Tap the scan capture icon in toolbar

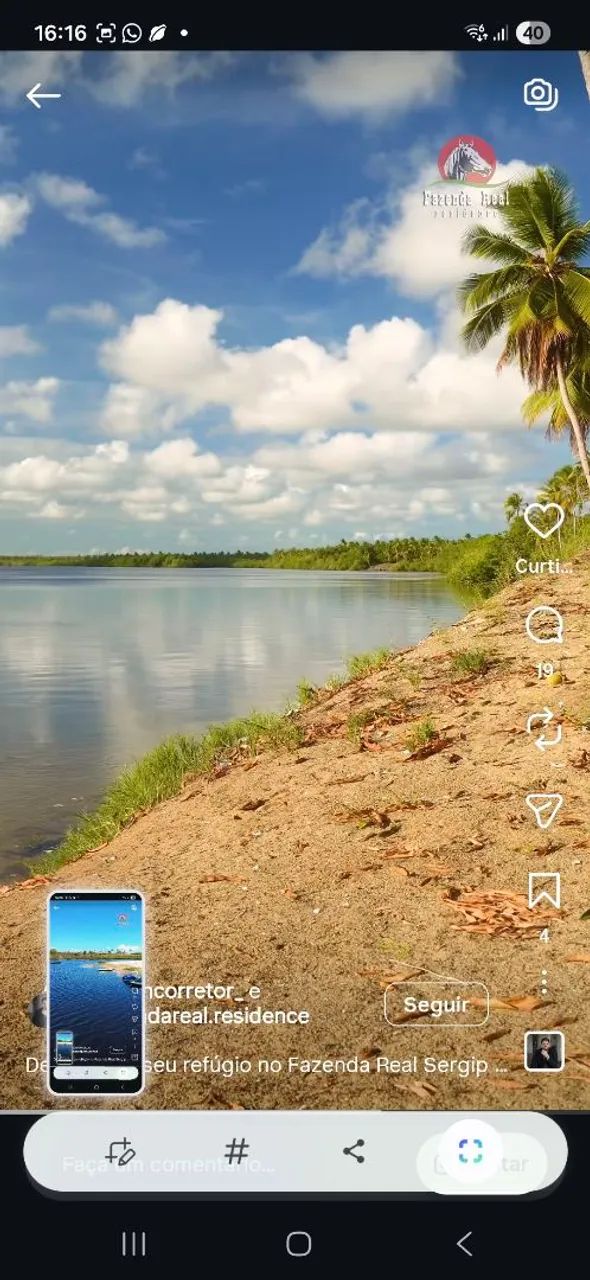coord(470,1151)
